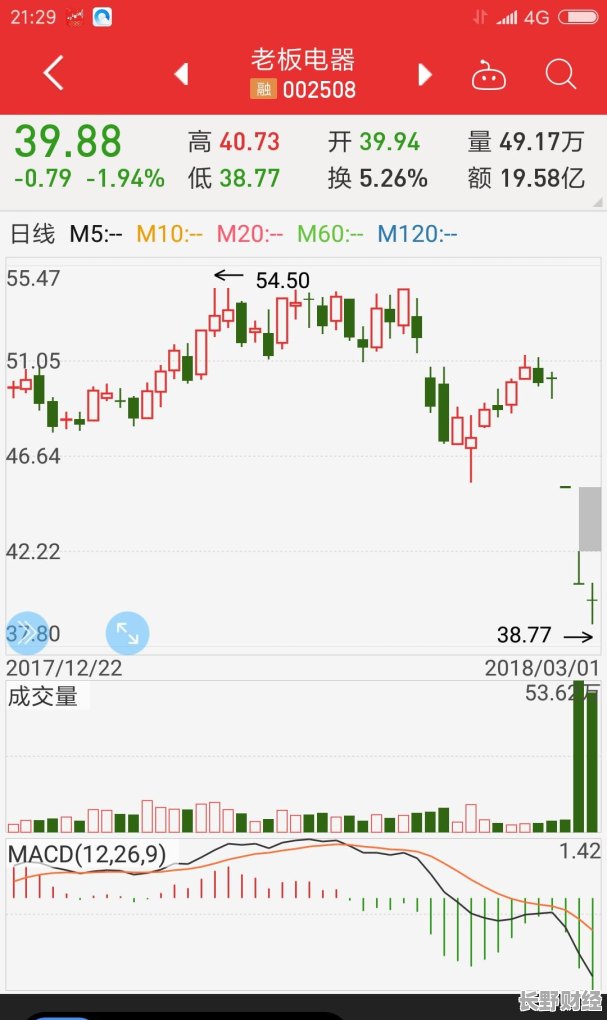Tap the MACD(12,26,9) indicator label
607x1020 pixels.
point(87,853)
